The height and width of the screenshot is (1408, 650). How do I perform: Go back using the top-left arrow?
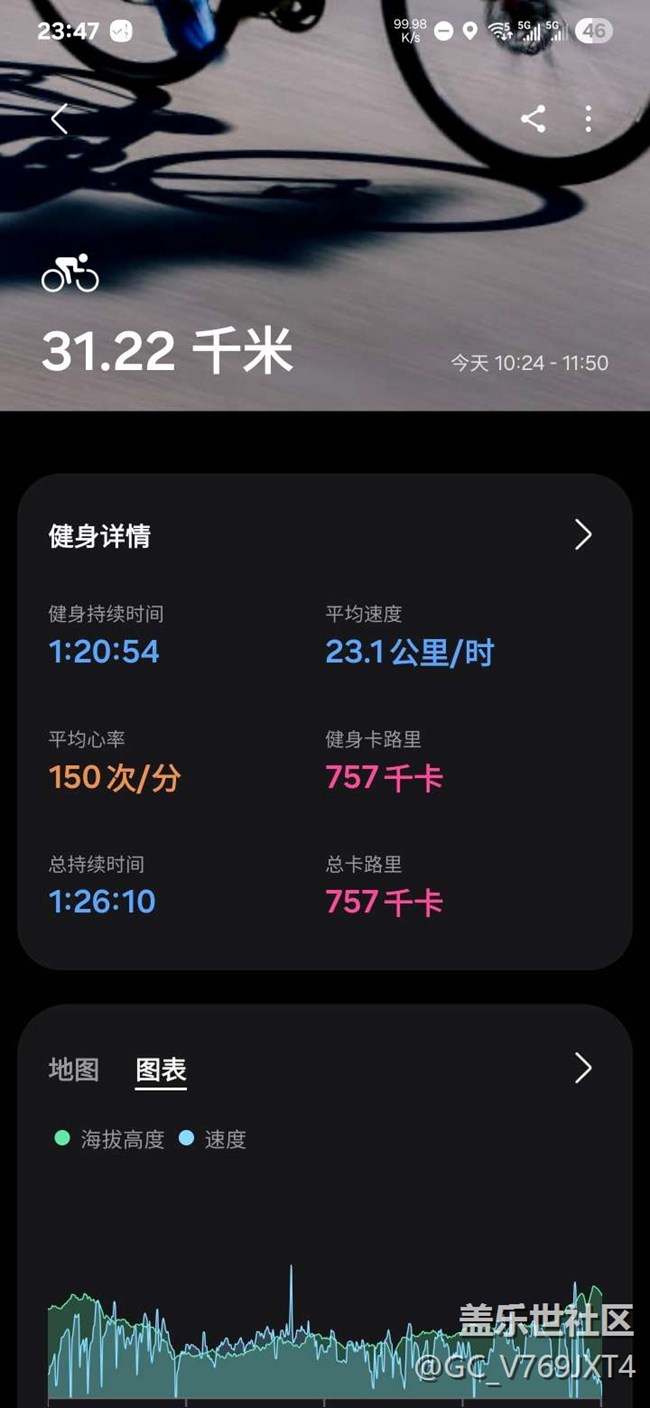[59, 119]
